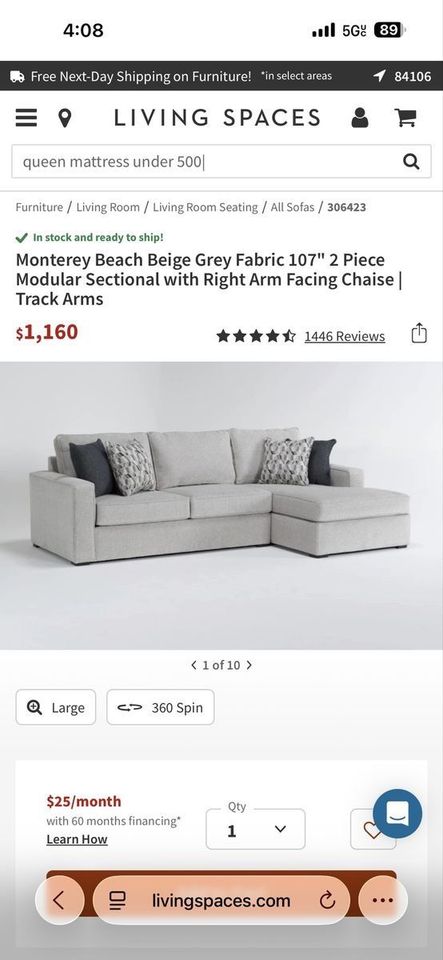Image resolution: width=443 pixels, height=960 pixels.
Task: View the shopping cart
Action: tap(405, 117)
